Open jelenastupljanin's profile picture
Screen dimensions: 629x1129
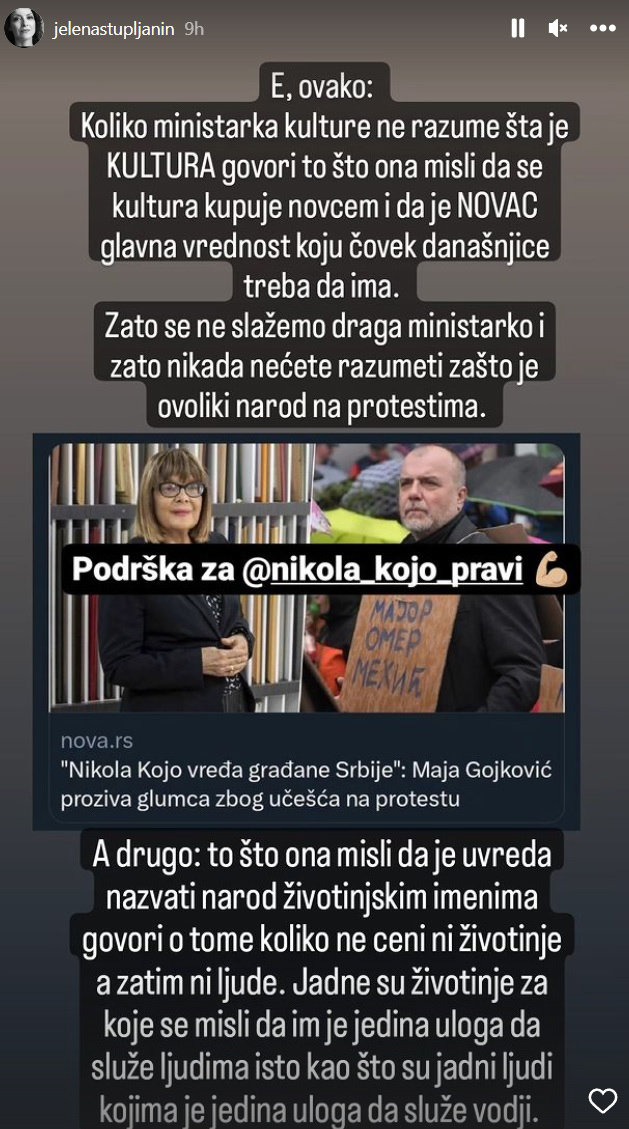tap(23, 29)
